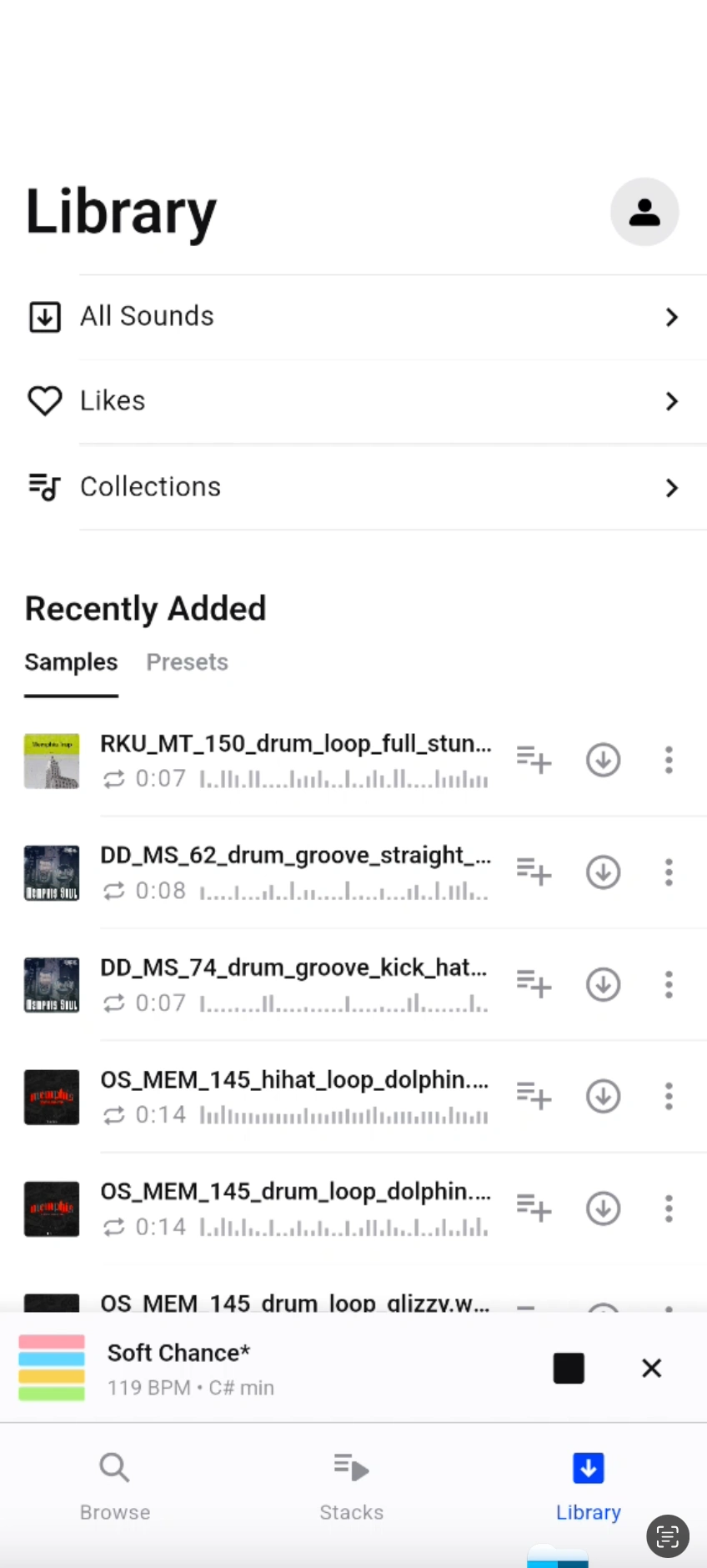Download the OS_MEM_145_hihat_loop sample

pyautogui.click(x=603, y=1096)
